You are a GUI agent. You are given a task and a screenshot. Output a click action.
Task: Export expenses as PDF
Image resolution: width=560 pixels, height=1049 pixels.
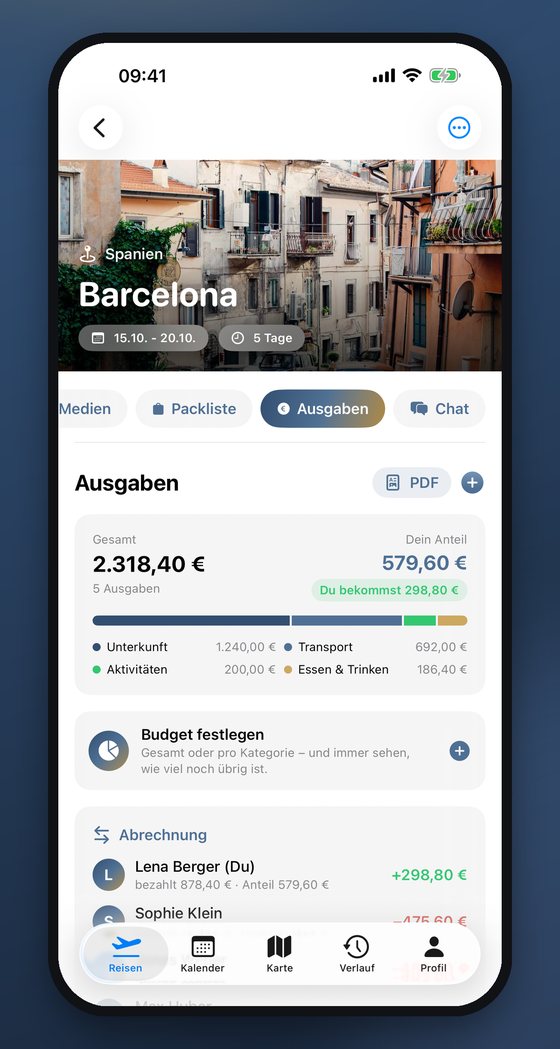coord(412,482)
